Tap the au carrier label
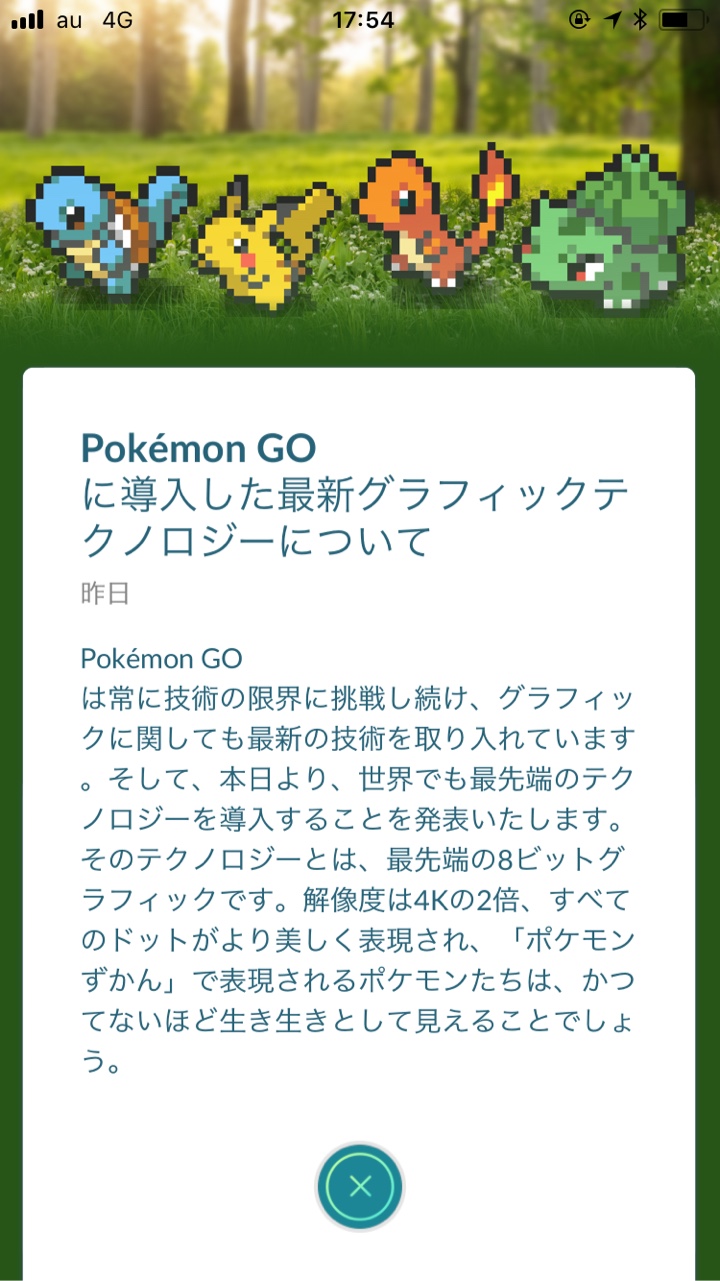 tap(72, 17)
